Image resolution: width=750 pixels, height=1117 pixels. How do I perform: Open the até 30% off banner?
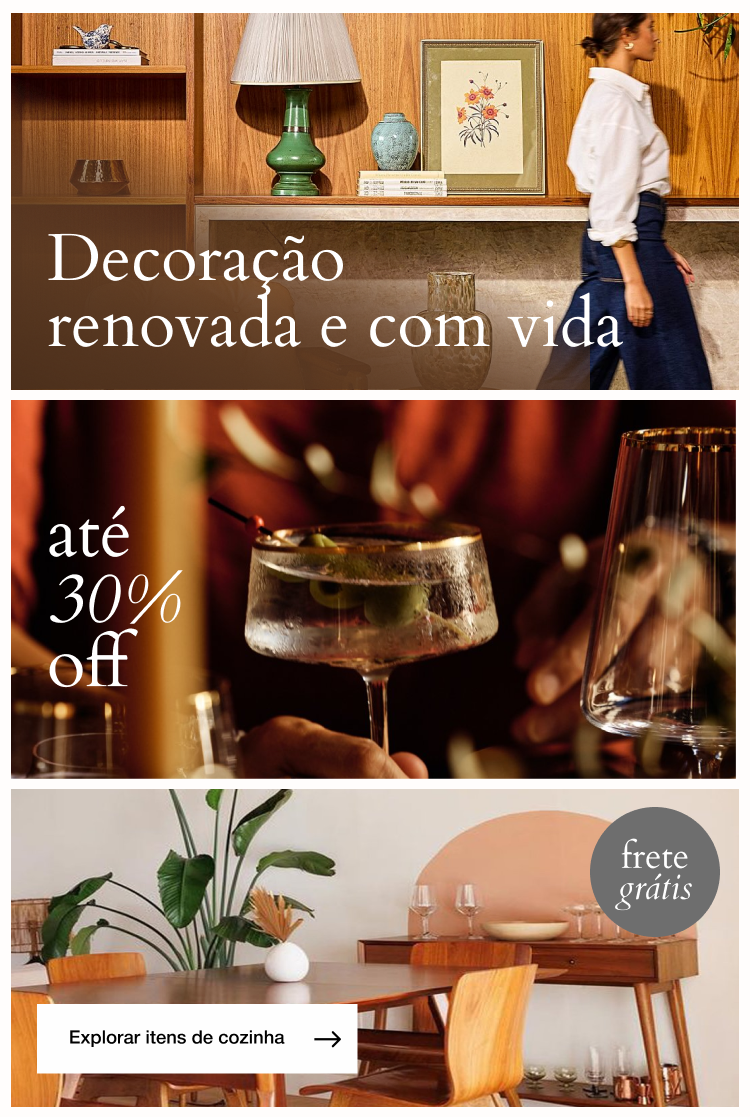pyautogui.click(x=374, y=589)
